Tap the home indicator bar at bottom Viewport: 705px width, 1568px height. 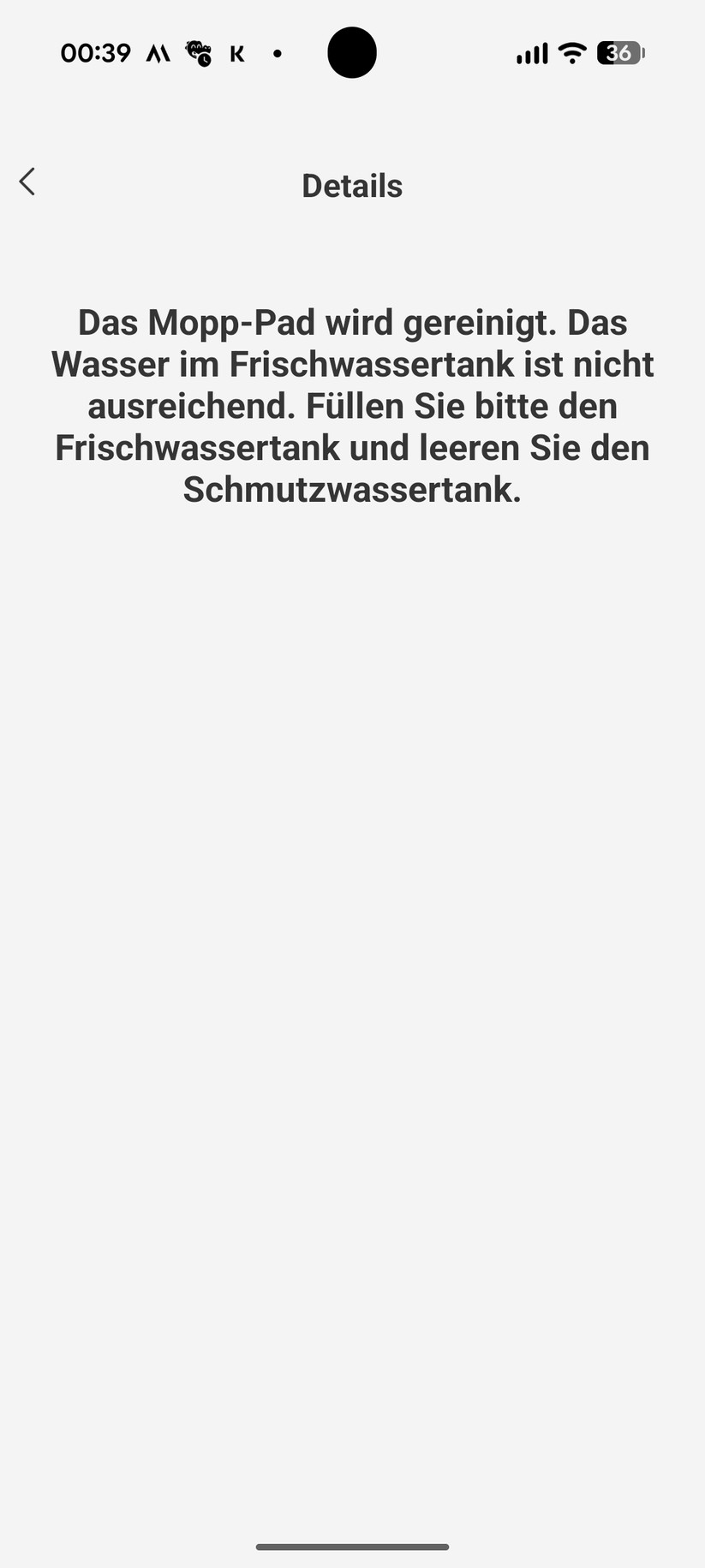[x=351, y=1547]
